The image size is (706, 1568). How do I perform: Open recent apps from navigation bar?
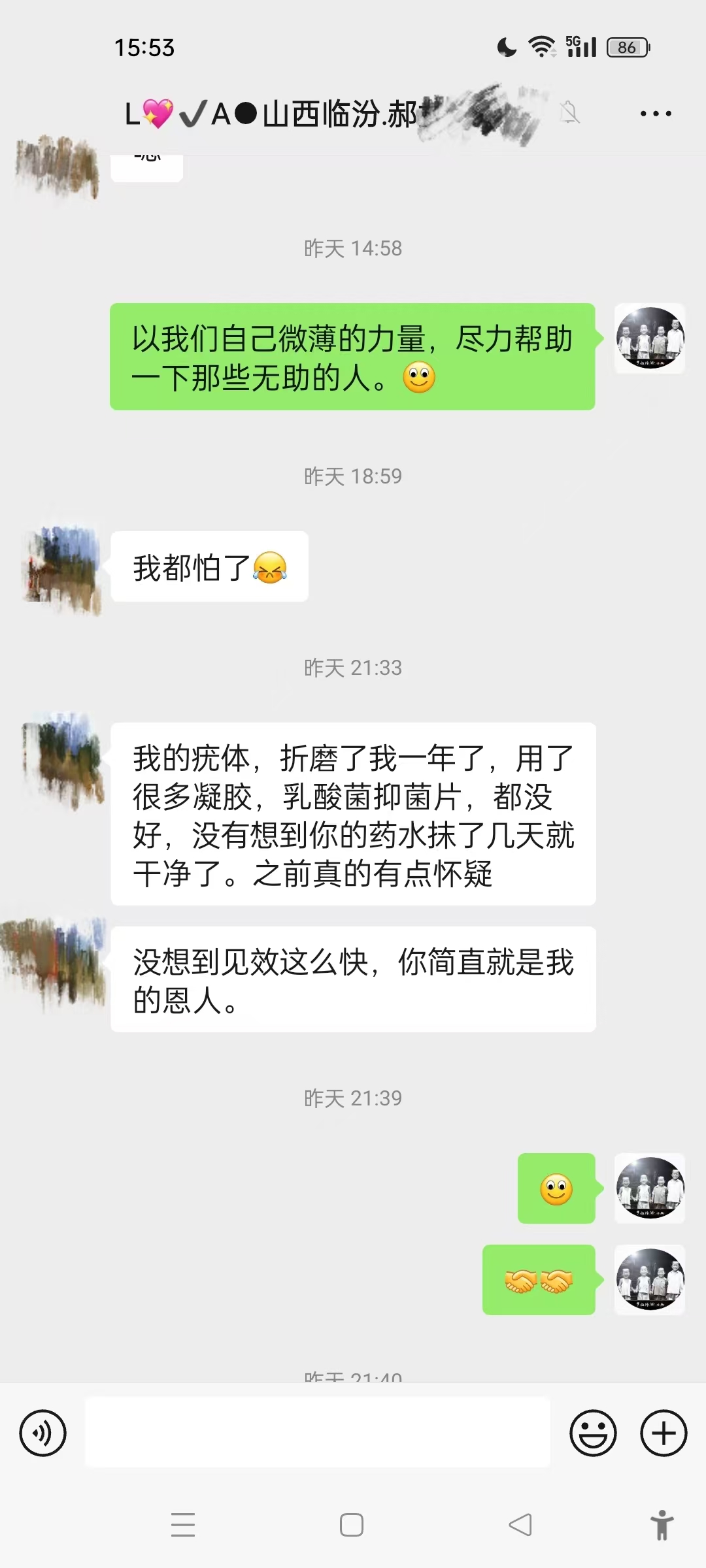point(183,1525)
